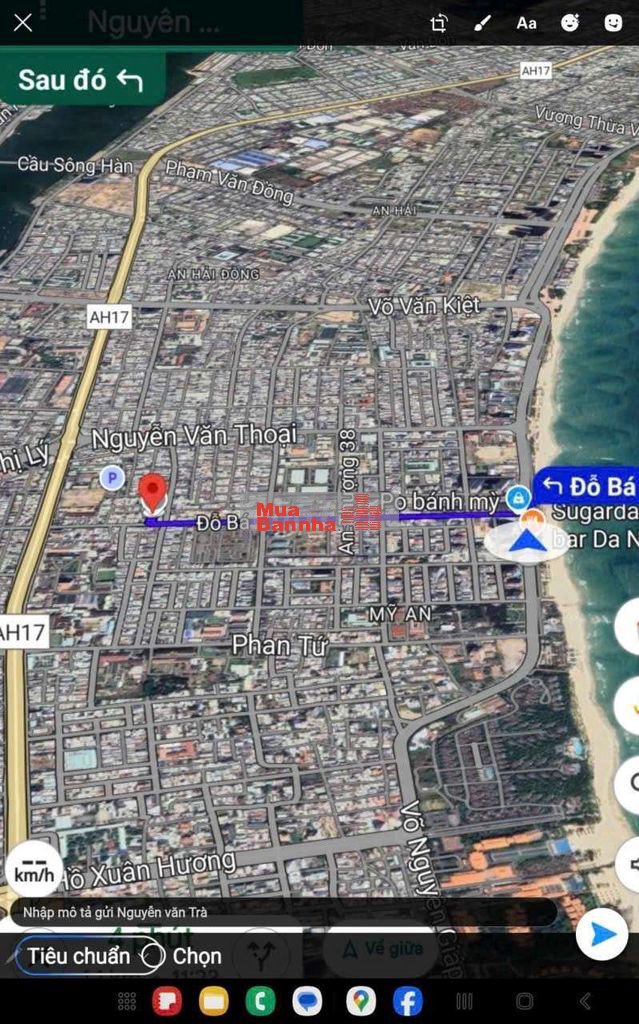The width and height of the screenshot is (639, 1024).
Task: Select the brush drawing tool
Action: tap(482, 23)
